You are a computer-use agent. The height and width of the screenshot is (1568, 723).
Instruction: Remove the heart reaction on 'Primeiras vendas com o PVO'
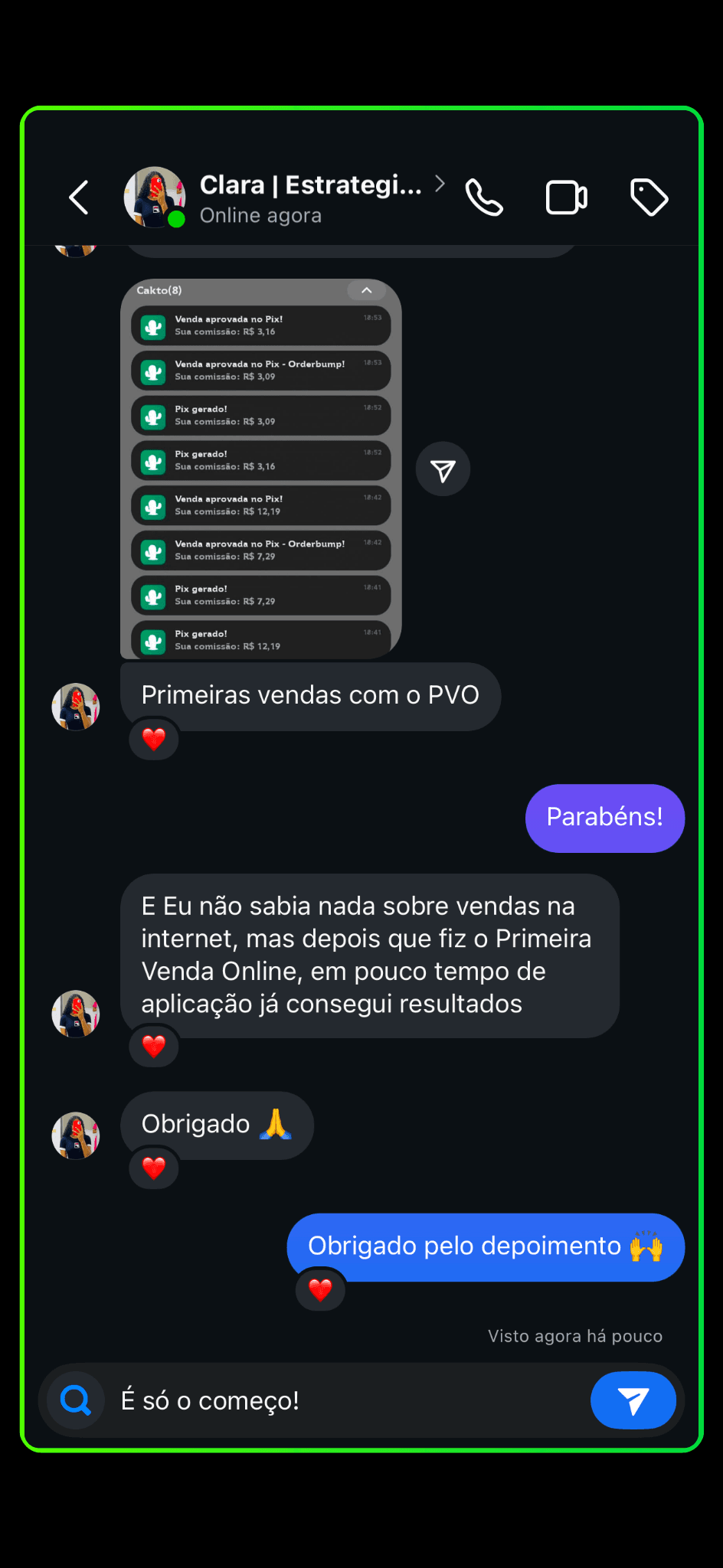[153, 739]
